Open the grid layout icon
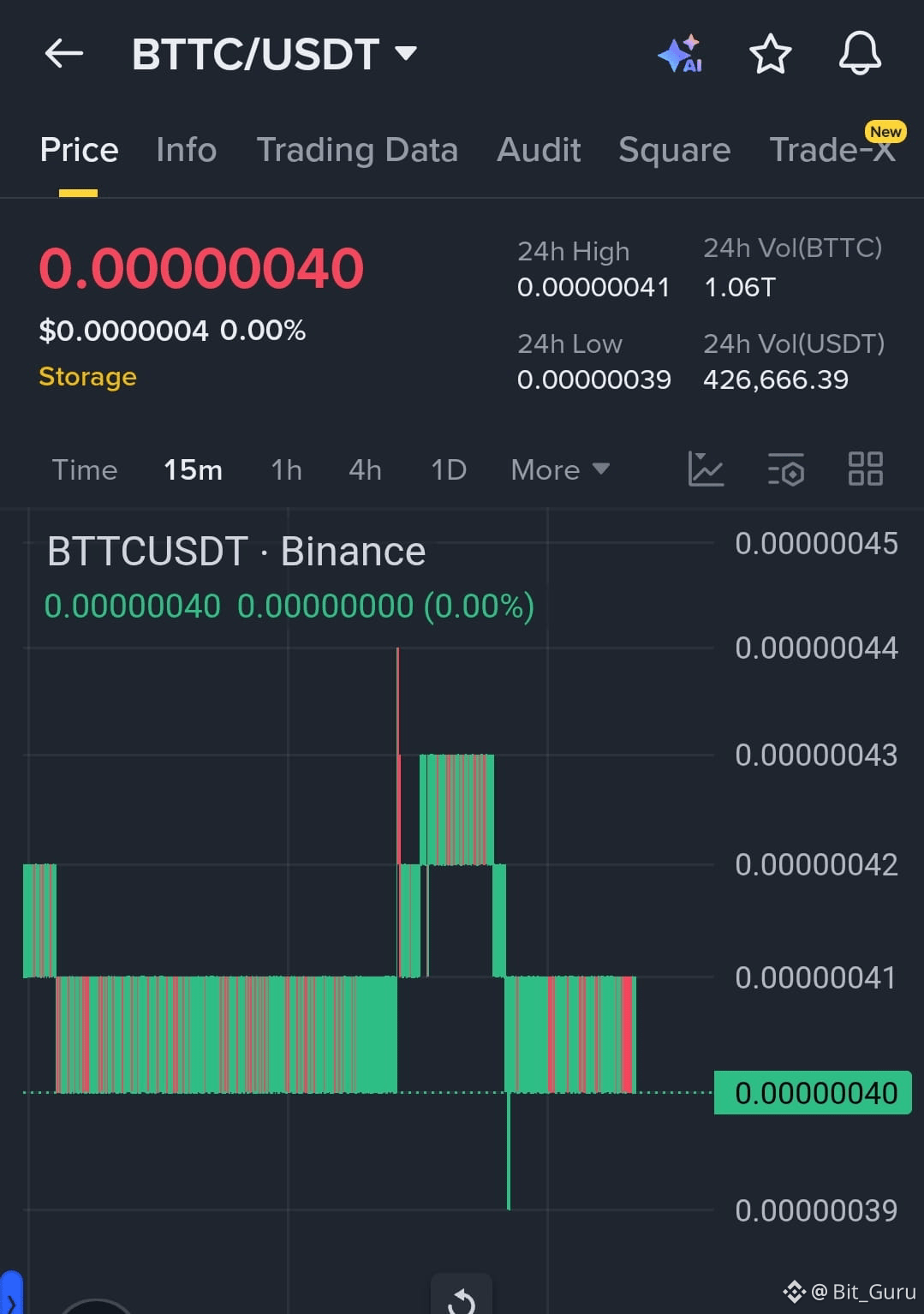The image size is (924, 1314). pyautogui.click(x=865, y=469)
